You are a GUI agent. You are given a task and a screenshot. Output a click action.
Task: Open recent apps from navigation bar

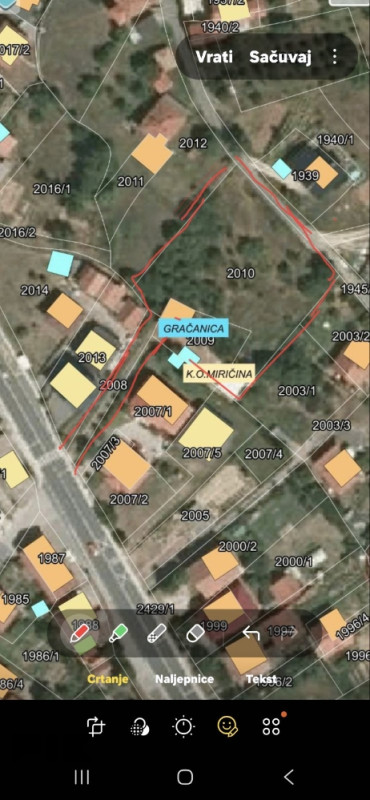tap(82, 777)
